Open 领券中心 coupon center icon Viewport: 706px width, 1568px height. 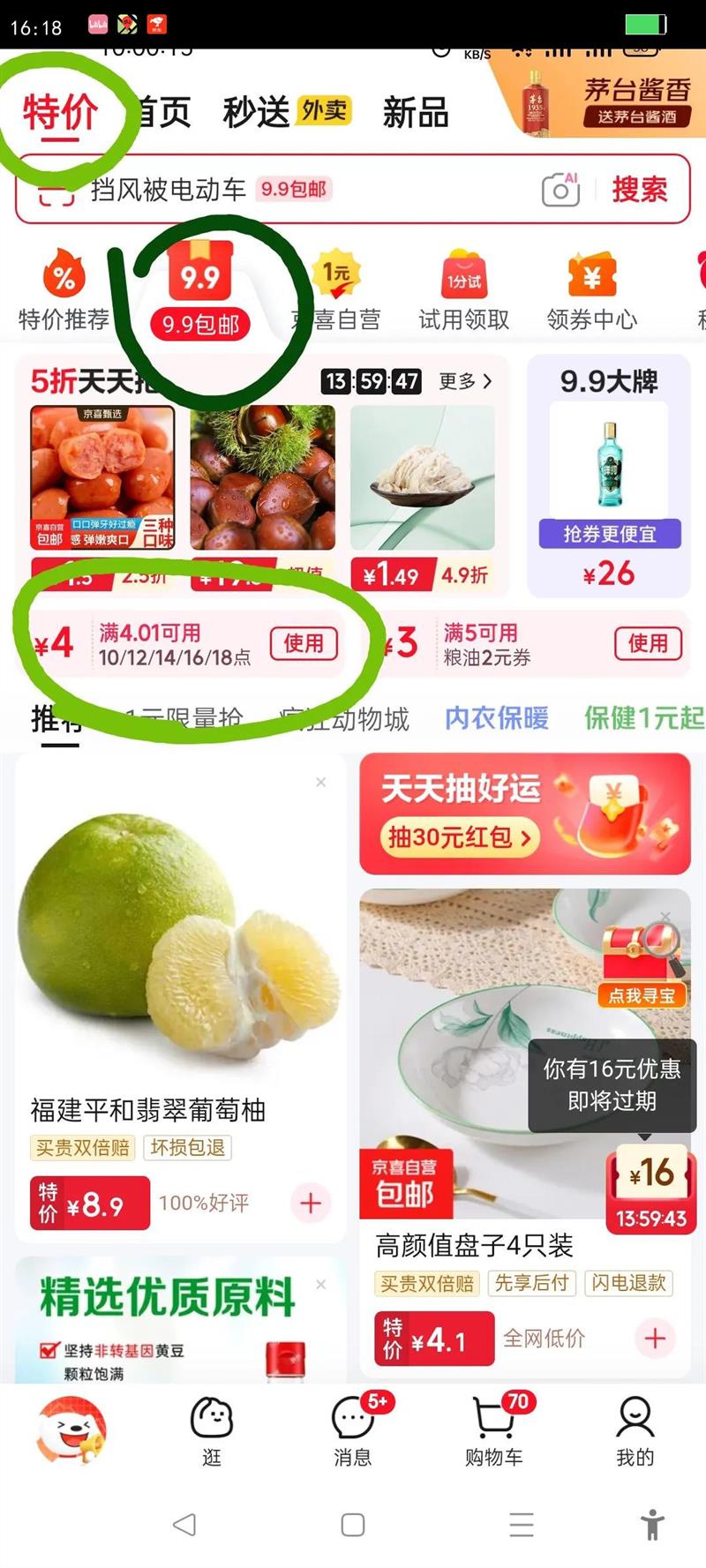593,275
